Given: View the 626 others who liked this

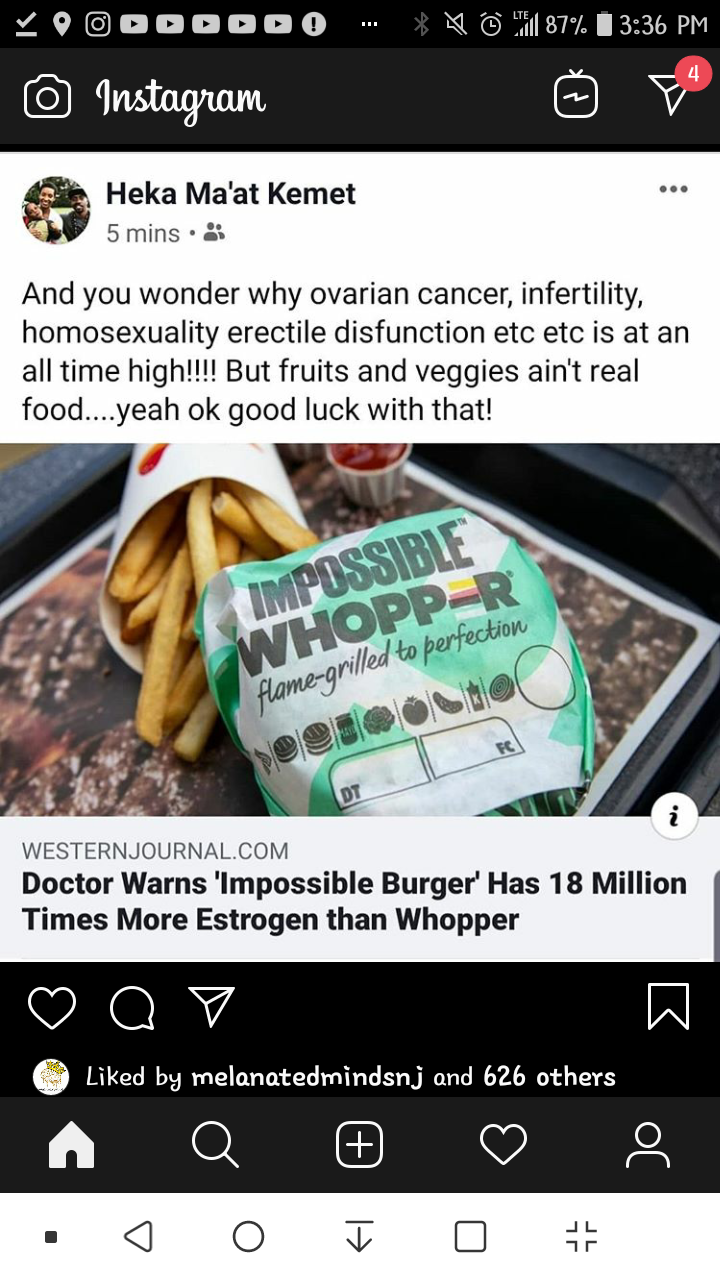Looking at the screenshot, I should tap(549, 1077).
